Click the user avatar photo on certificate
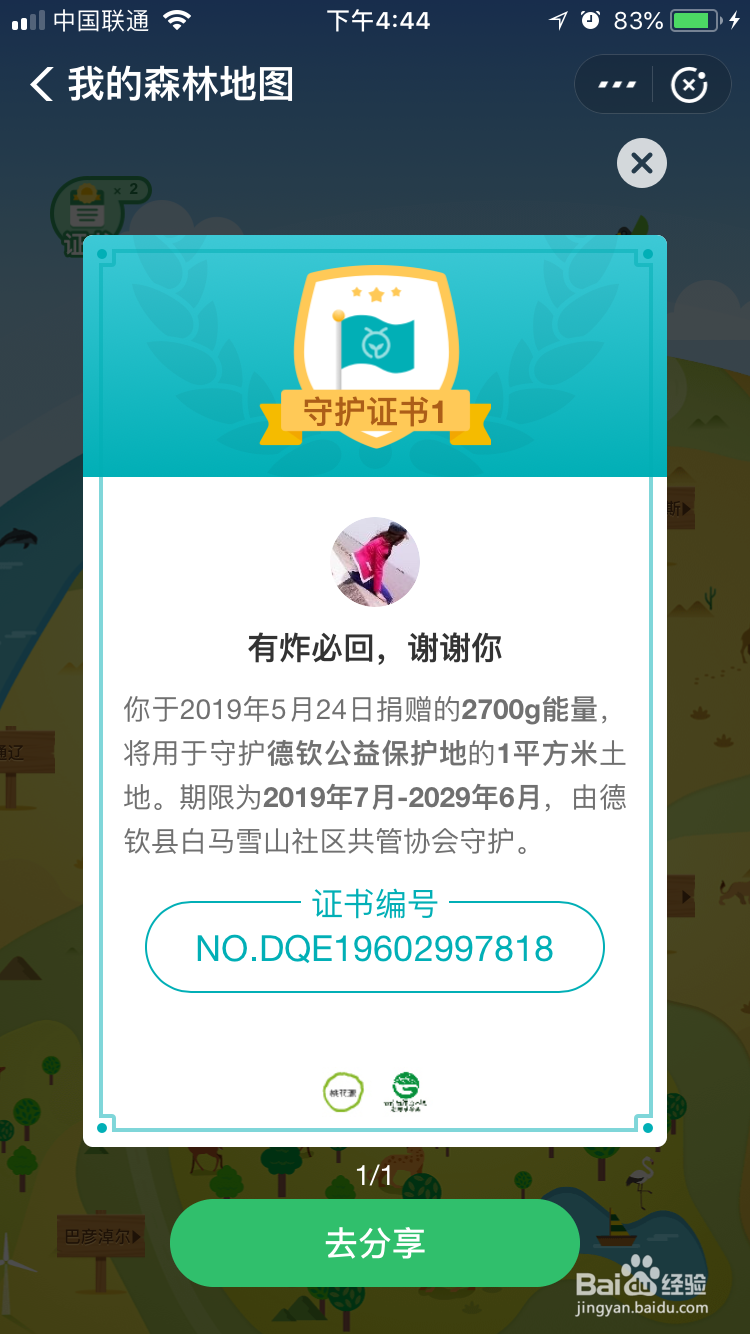Screen dimensions: 750x1334 pos(374,562)
